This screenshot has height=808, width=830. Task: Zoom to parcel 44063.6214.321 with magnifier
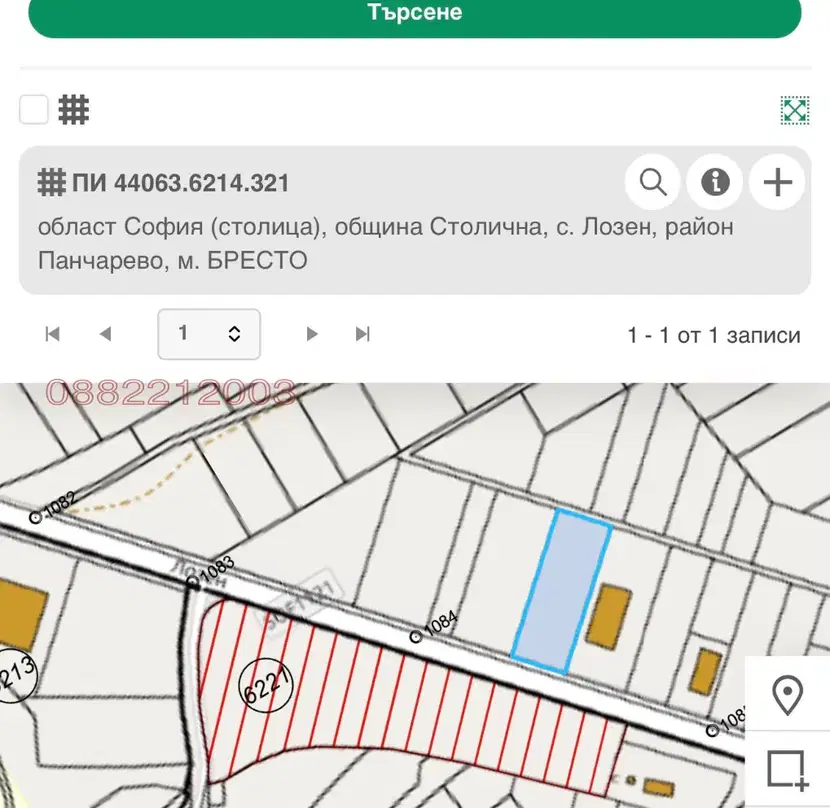click(x=653, y=182)
